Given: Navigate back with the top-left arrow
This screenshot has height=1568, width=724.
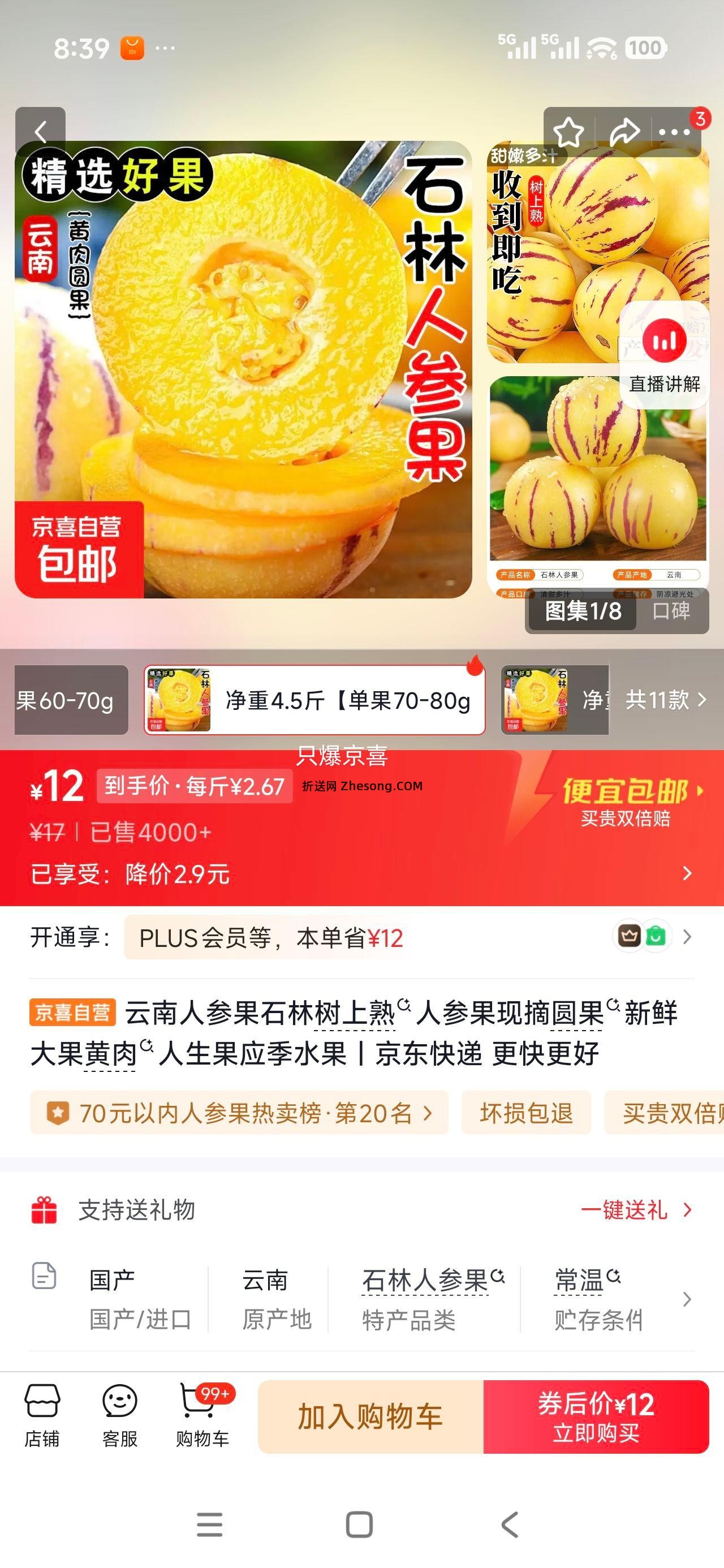Looking at the screenshot, I should 41,131.
